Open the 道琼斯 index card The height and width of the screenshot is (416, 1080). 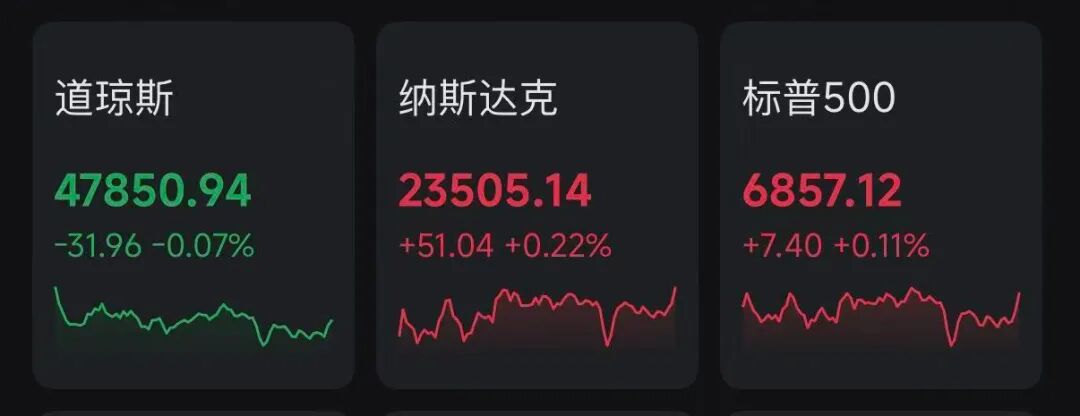(193, 205)
